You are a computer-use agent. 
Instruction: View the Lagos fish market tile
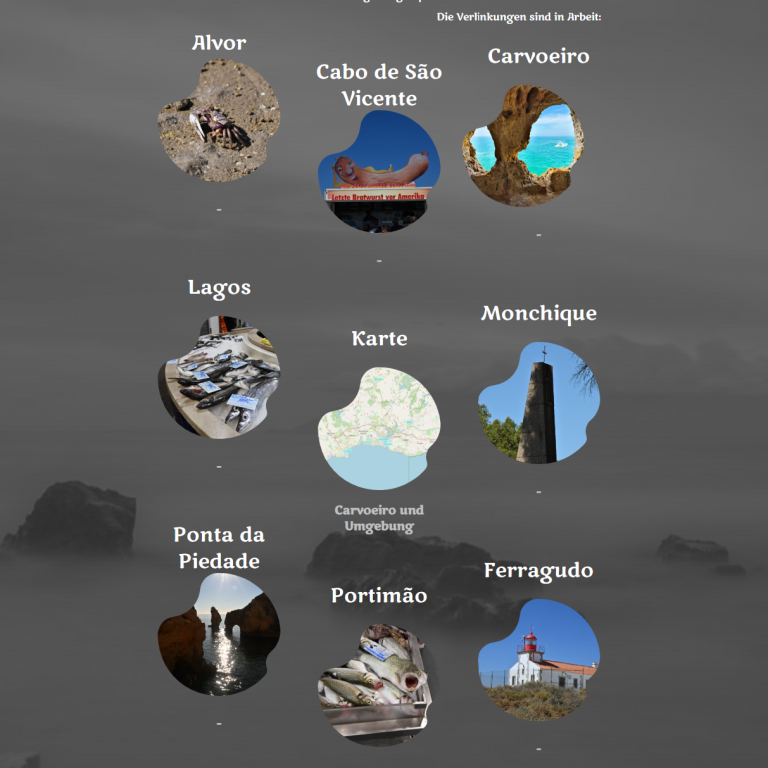pyautogui.click(x=218, y=378)
